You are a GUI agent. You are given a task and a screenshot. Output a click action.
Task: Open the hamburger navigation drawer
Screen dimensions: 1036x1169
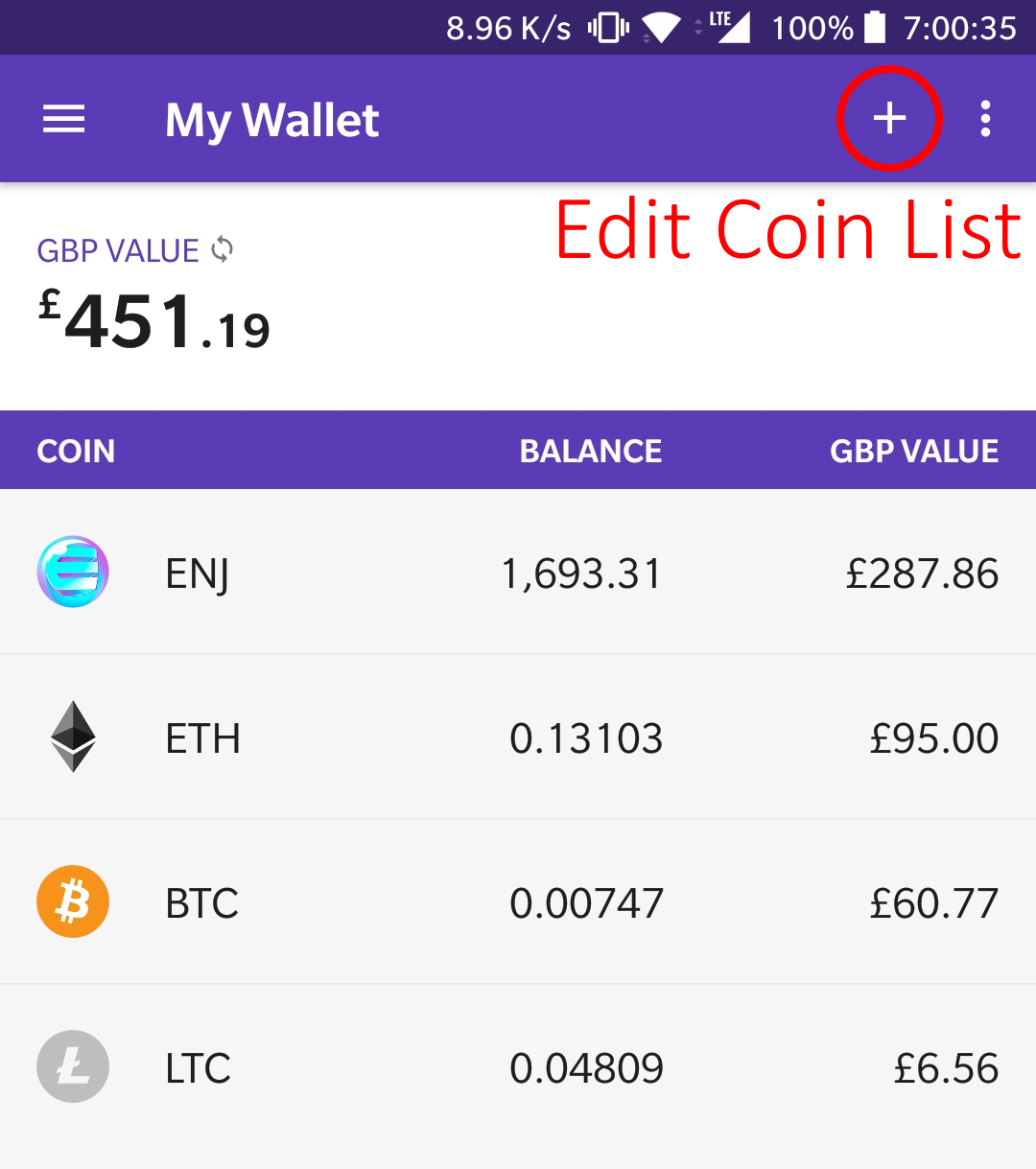[x=64, y=120]
